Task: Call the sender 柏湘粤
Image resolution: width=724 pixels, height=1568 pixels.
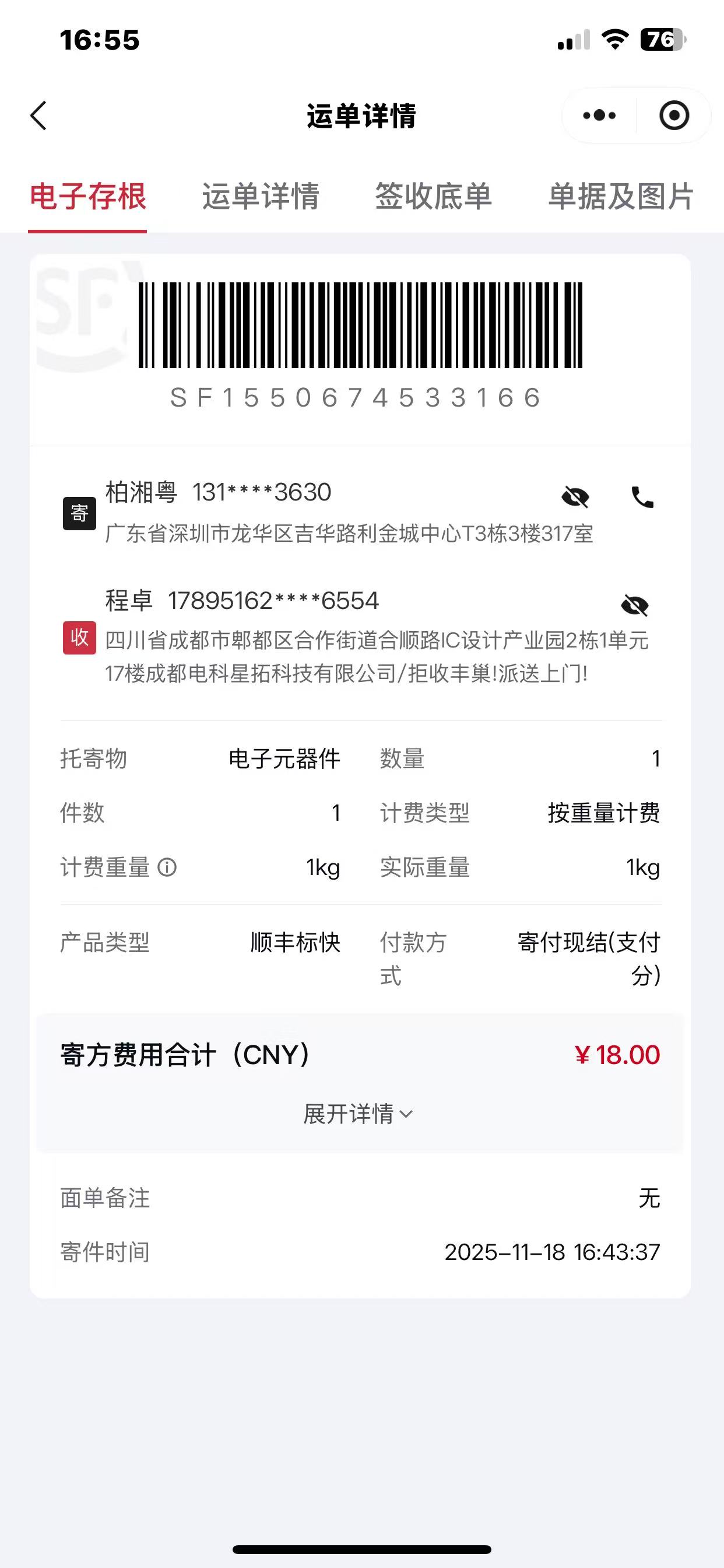Action: pos(642,498)
